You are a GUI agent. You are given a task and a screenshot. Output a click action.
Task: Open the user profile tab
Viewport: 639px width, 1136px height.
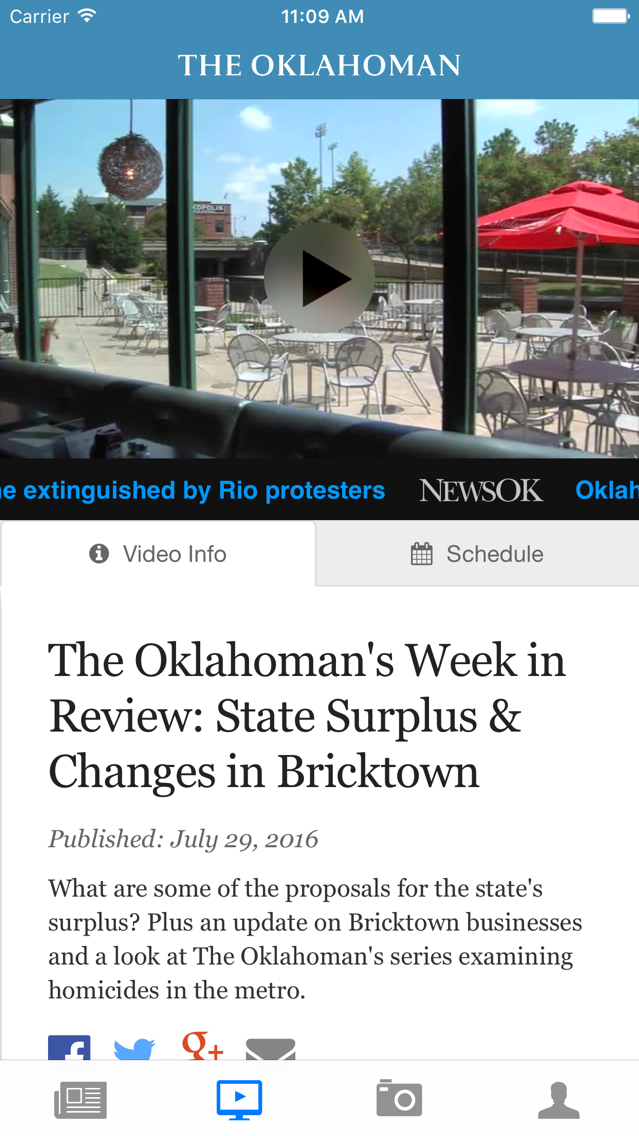coord(559,1100)
